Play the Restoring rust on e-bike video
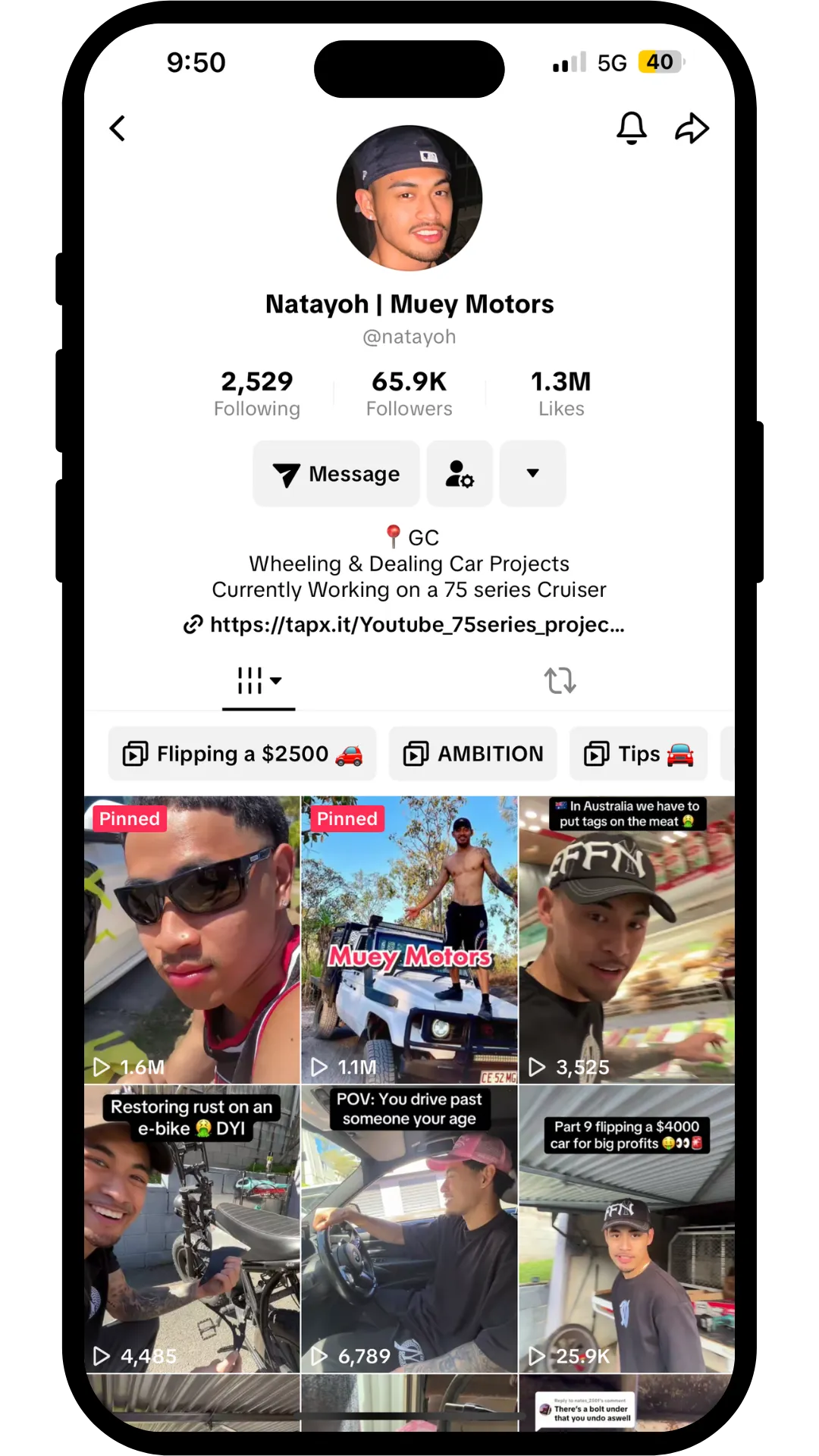This screenshot has width=819, height=1456. pos(192,1228)
